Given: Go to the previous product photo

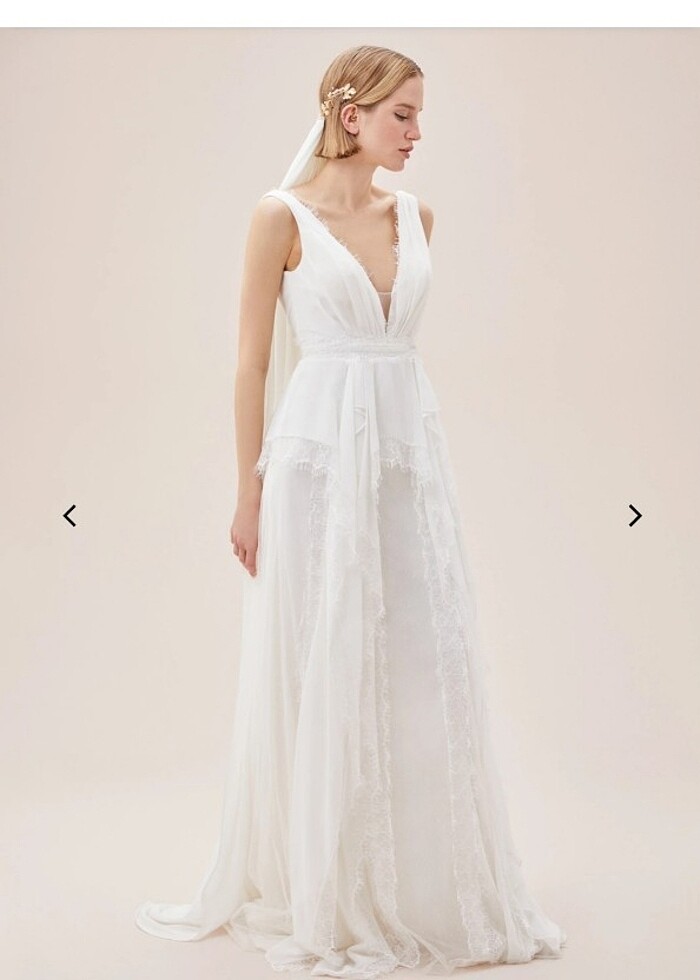Looking at the screenshot, I should (69, 516).
